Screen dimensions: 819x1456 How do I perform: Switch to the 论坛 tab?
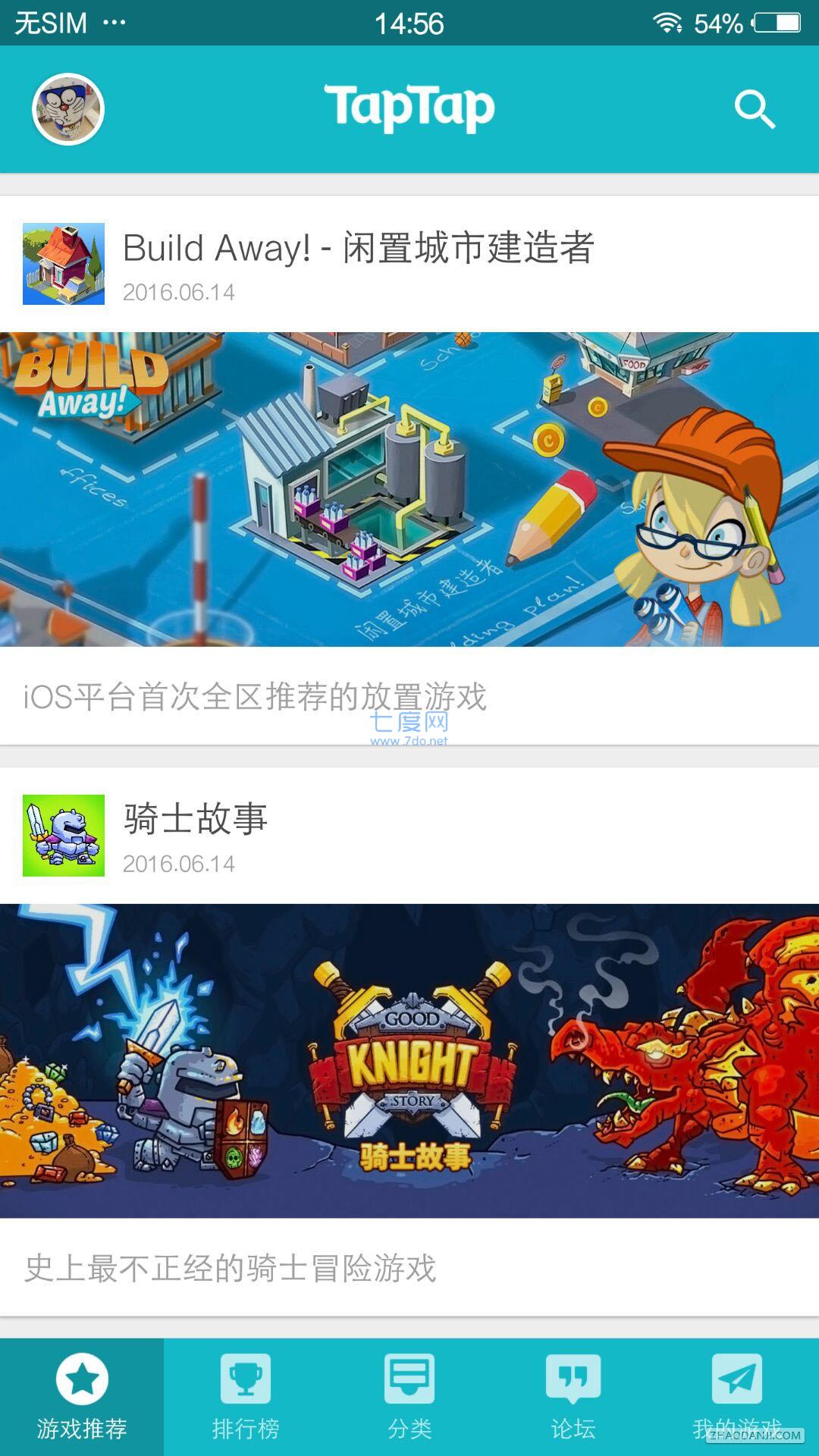(573, 1397)
